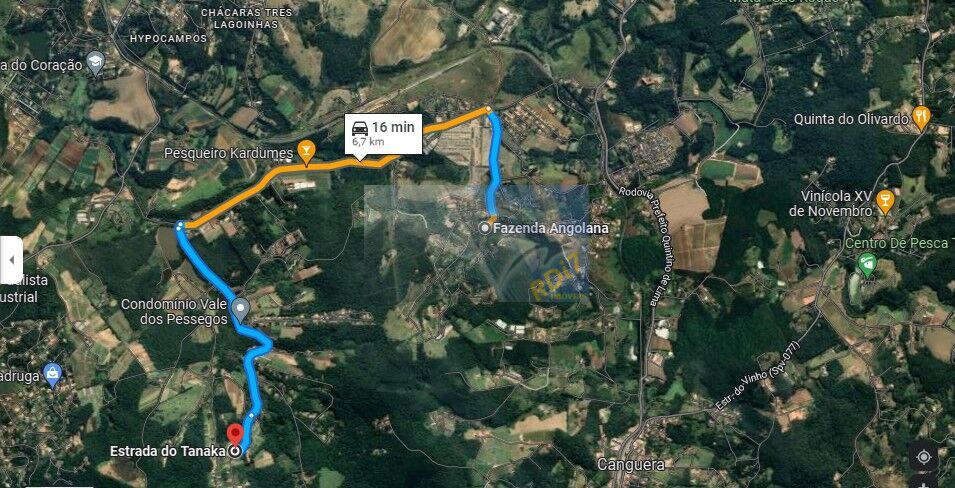Select Condomínio Vale dos Pessegos pin

240,309
